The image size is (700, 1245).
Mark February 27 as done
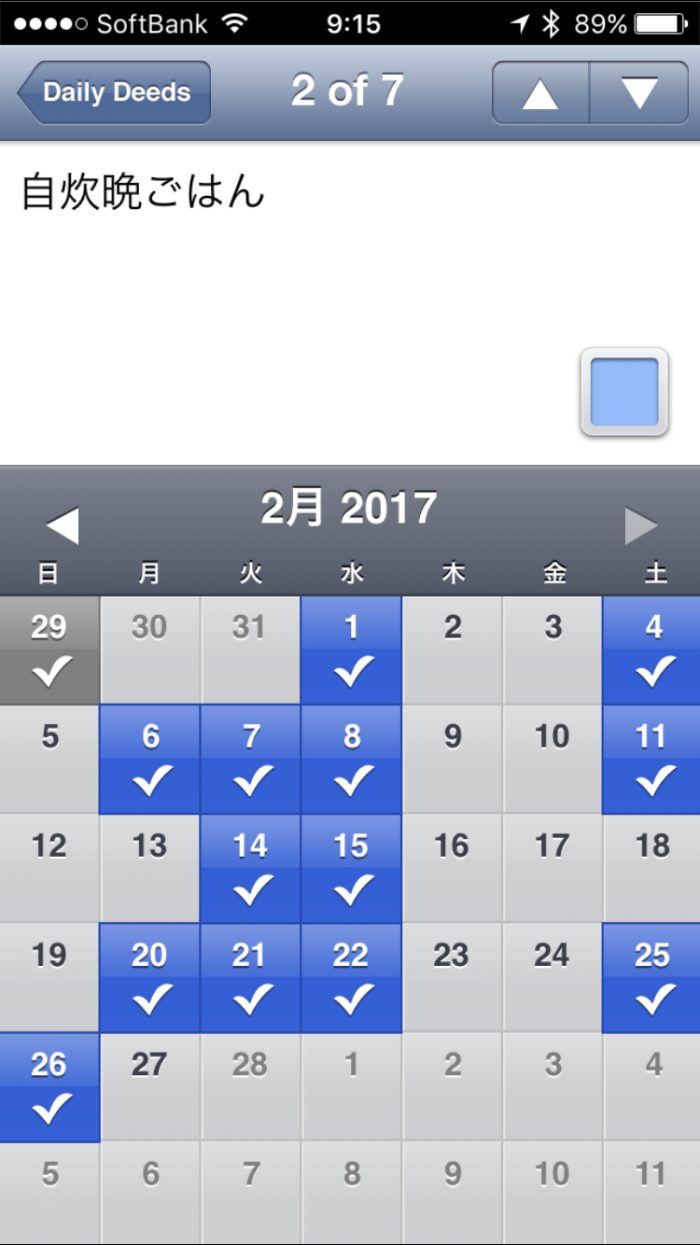[150, 1087]
